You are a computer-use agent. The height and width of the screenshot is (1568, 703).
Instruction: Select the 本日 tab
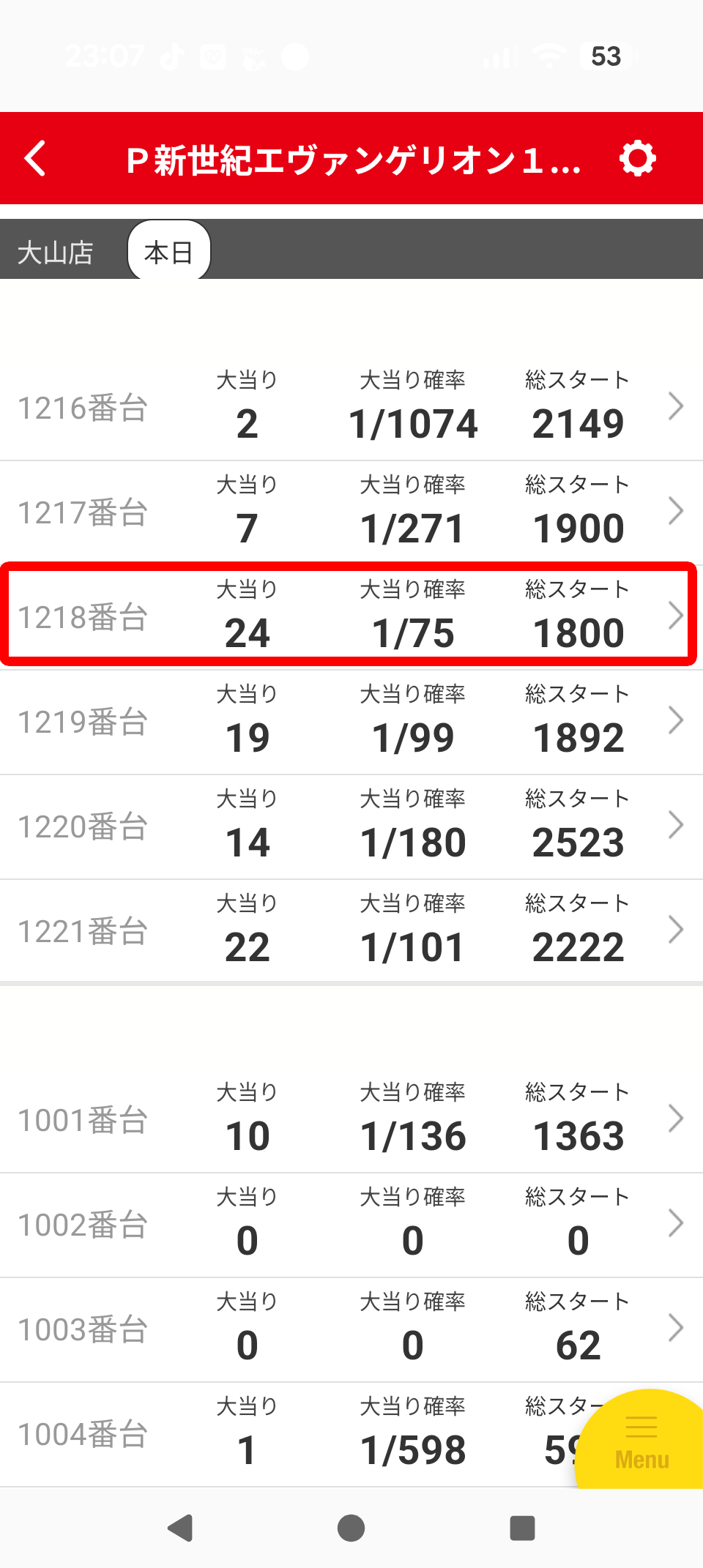point(169,252)
